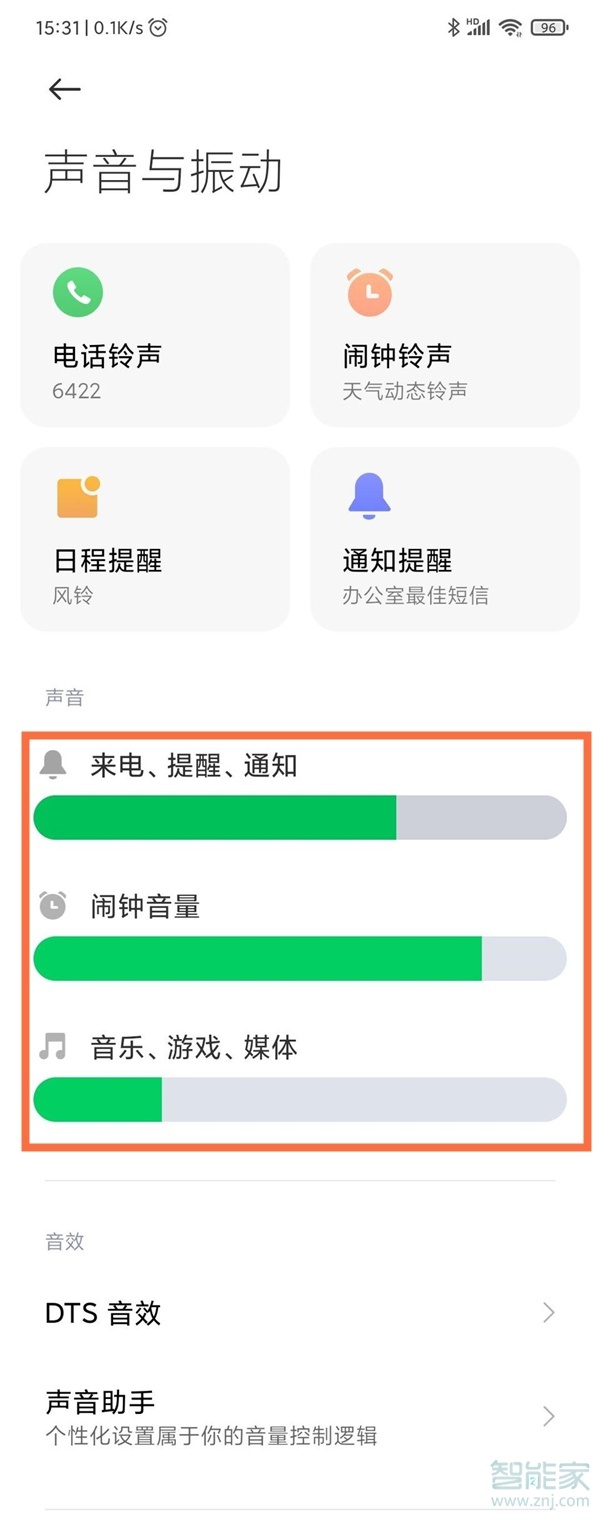
Task: Open the 电话铃声 ringtone card
Action: (x=155, y=335)
